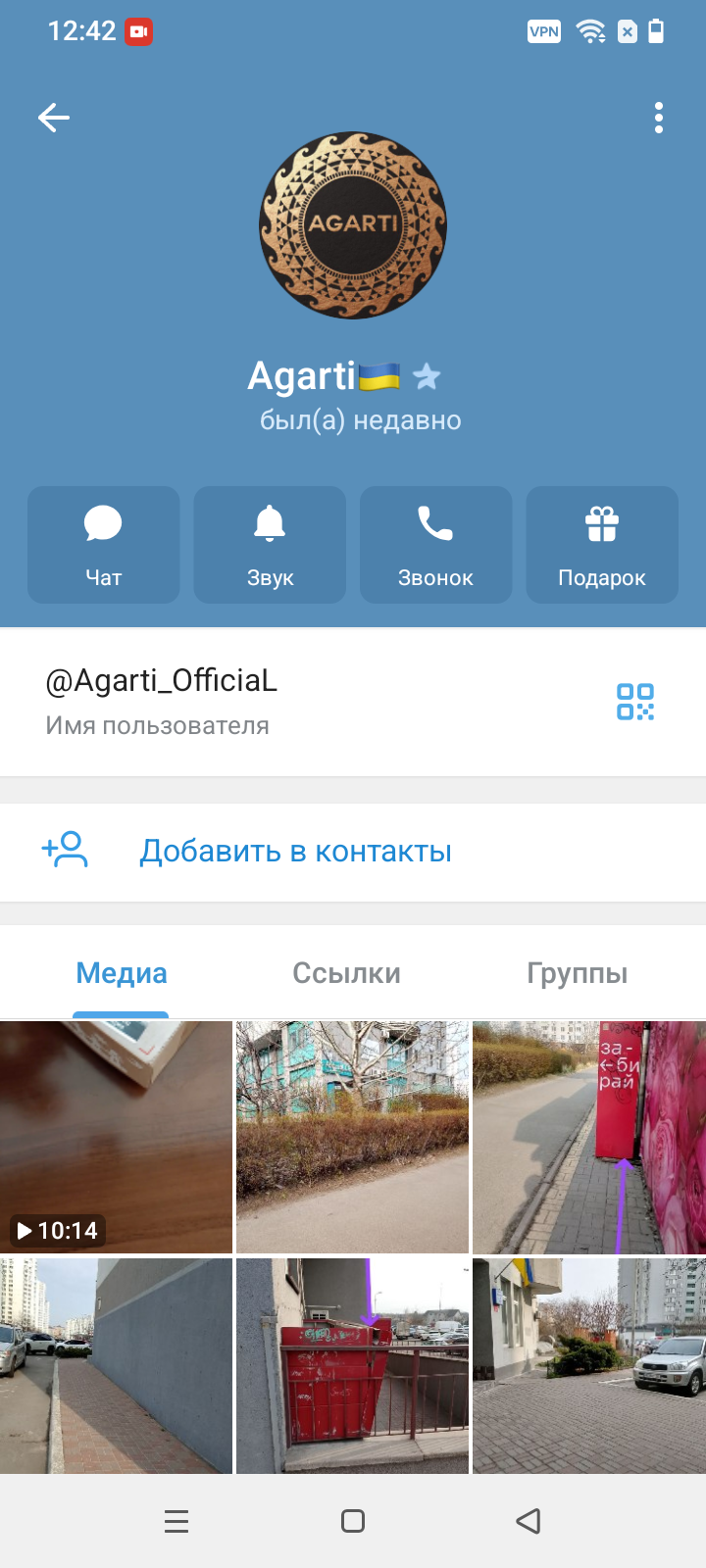The height and width of the screenshot is (1568, 706).
Task: Open the photo of the gray wall sidewalk
Action: pyautogui.click(x=116, y=1366)
